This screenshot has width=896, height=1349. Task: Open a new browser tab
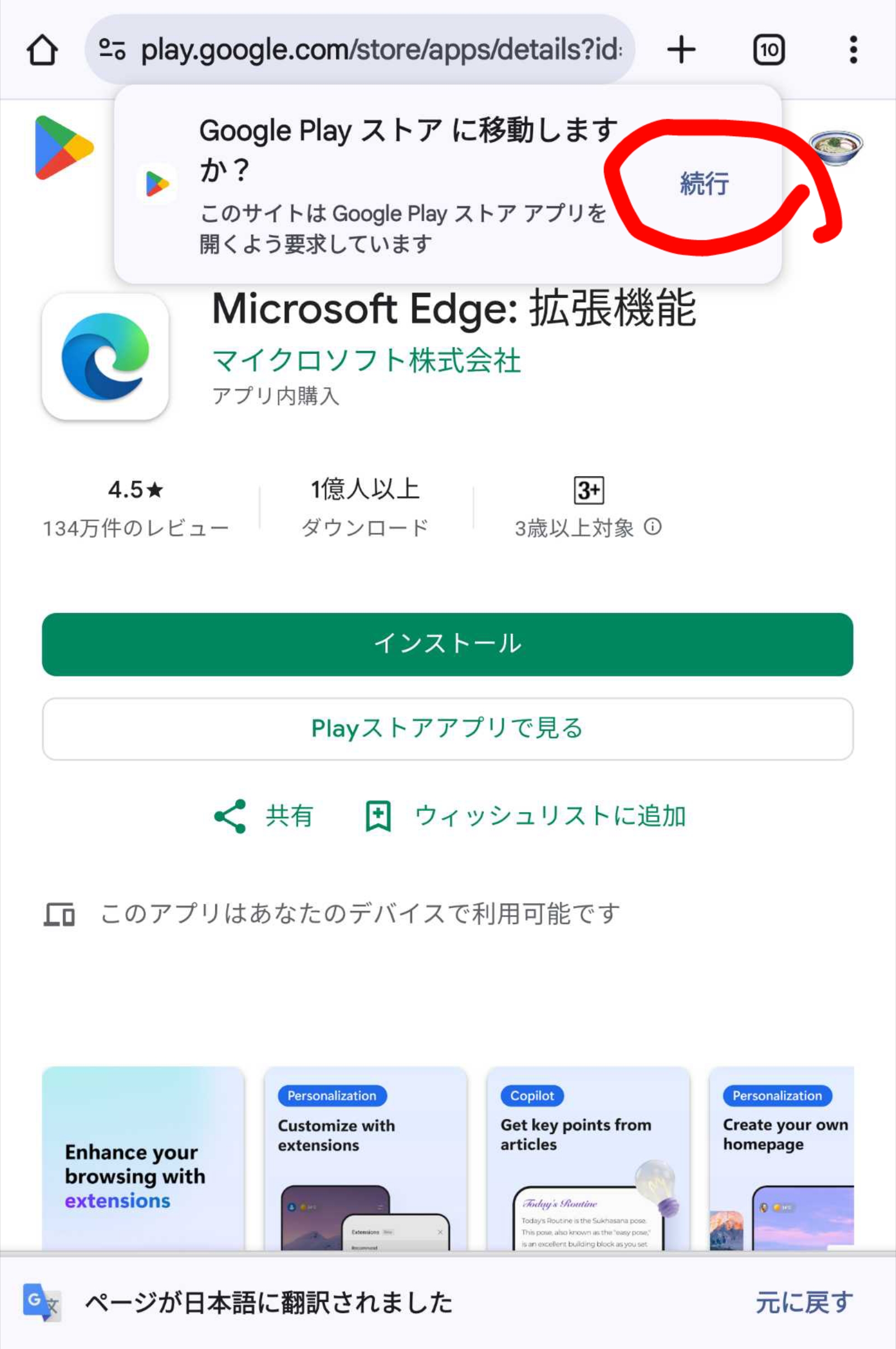[x=681, y=50]
